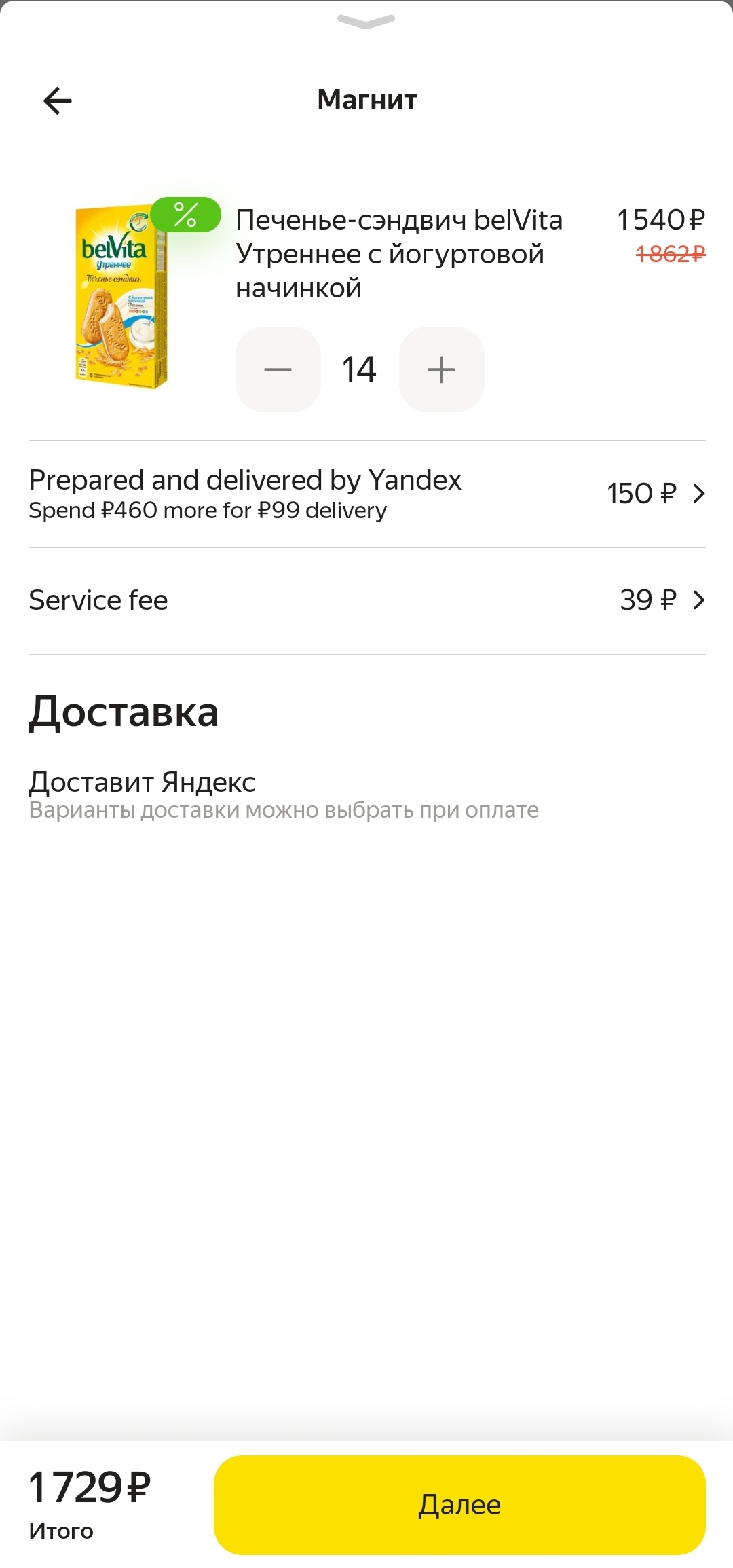The height and width of the screenshot is (1568, 733).
Task: Open the belVita cookie product image
Action: coord(122,296)
